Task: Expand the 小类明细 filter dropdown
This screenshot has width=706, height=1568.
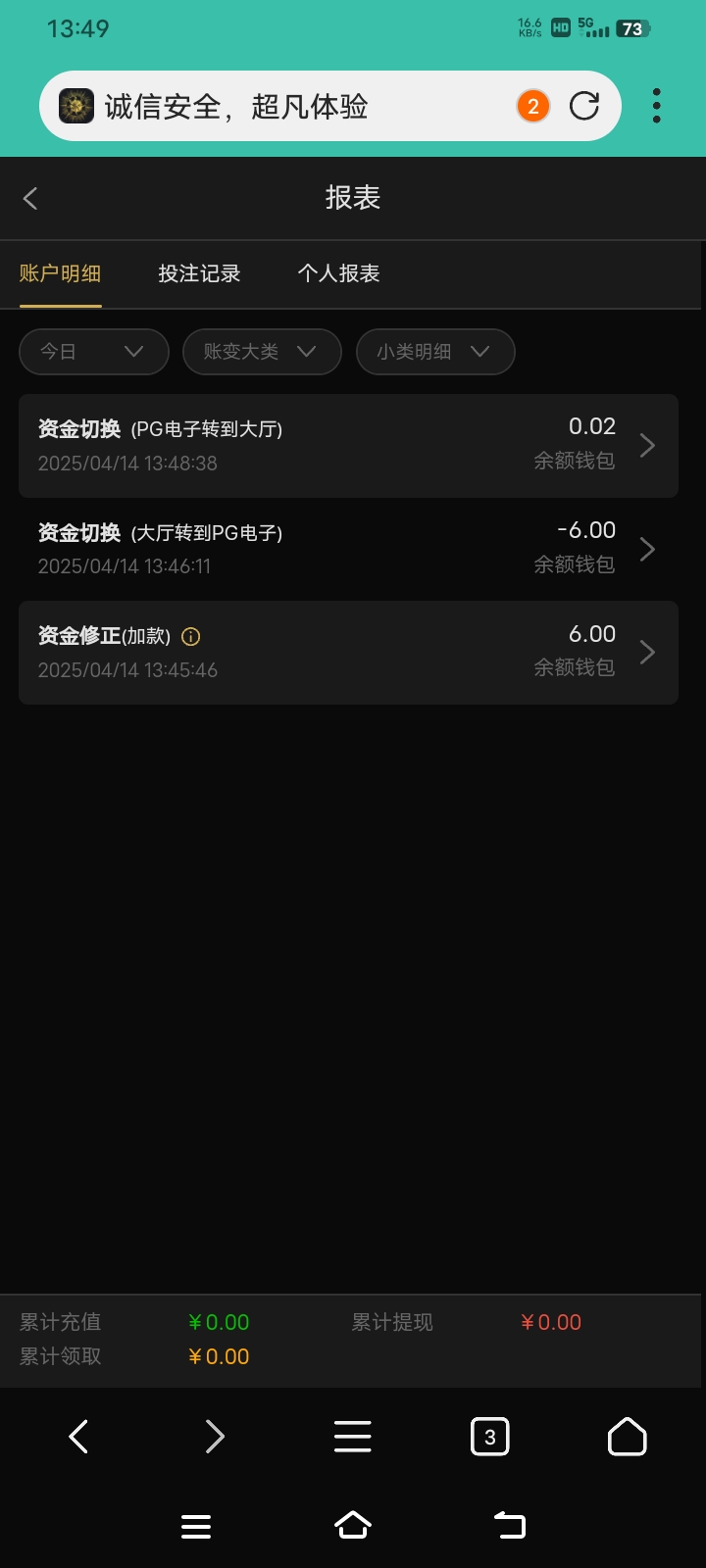Action: coord(434,352)
